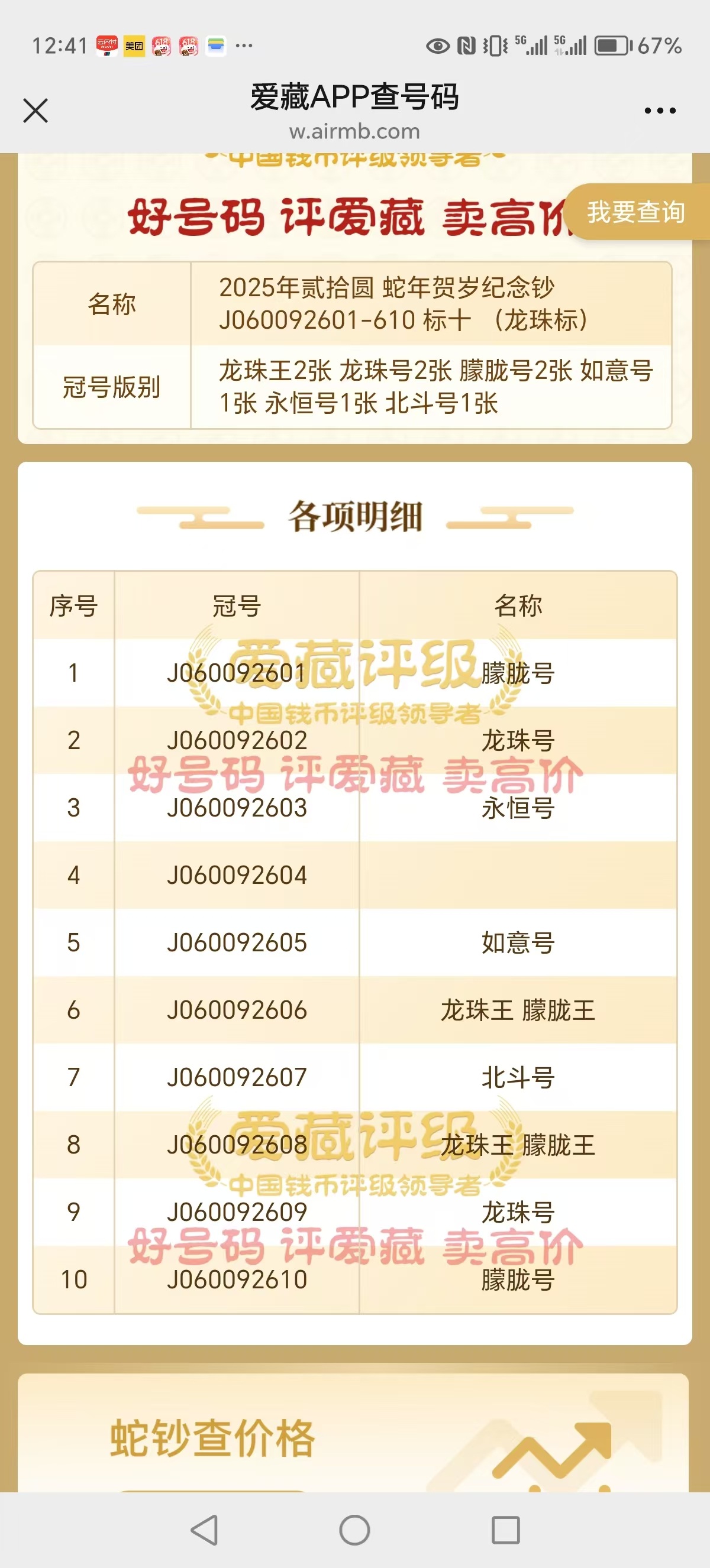
Task: Go to the phone home screen
Action: point(354,1530)
